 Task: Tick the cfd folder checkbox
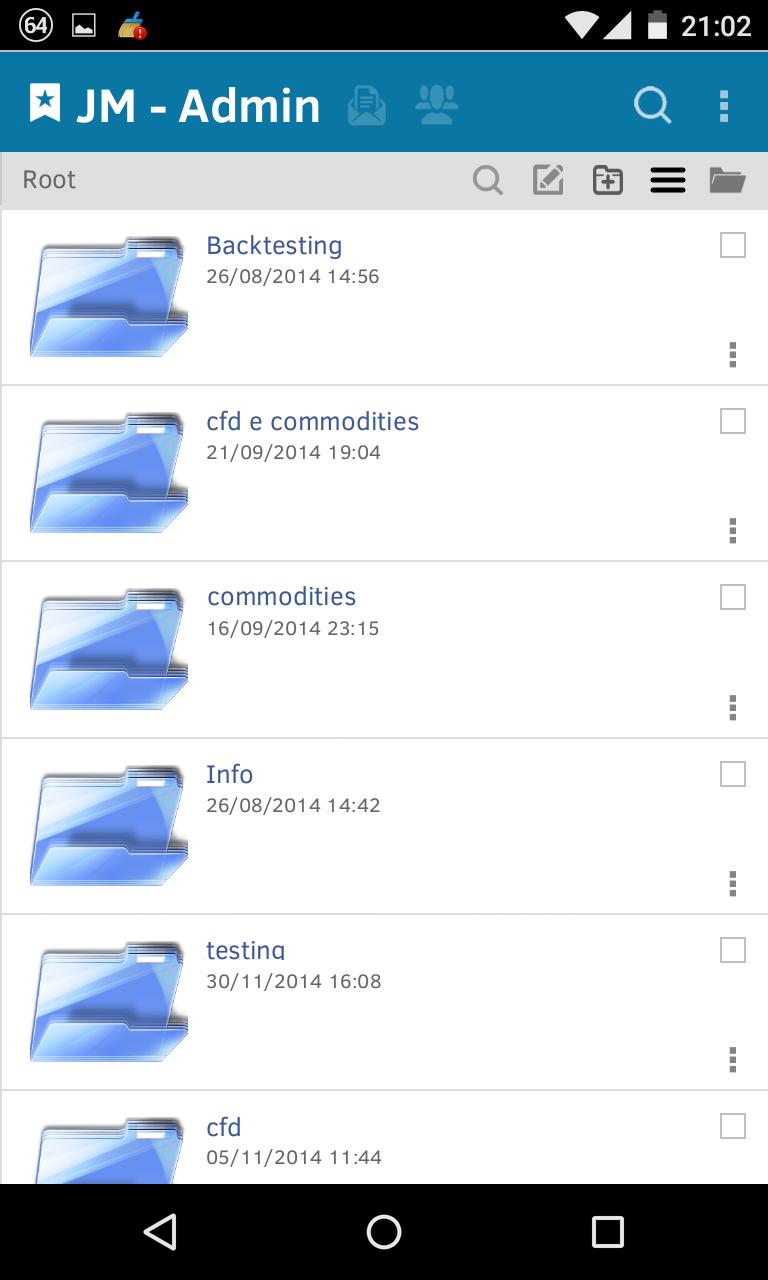point(733,1127)
